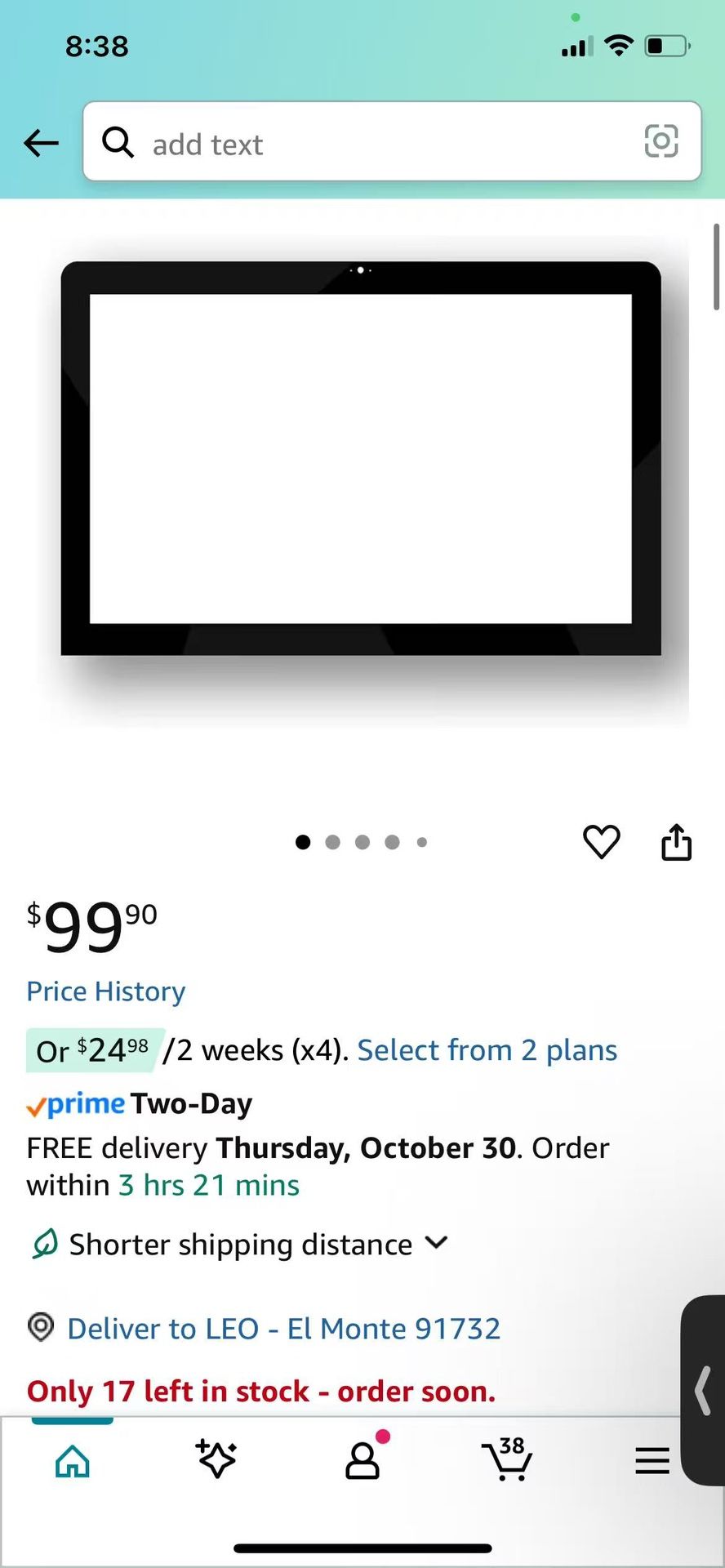Select the third carousel dot indicator
The image size is (725, 1568).
[x=362, y=842]
